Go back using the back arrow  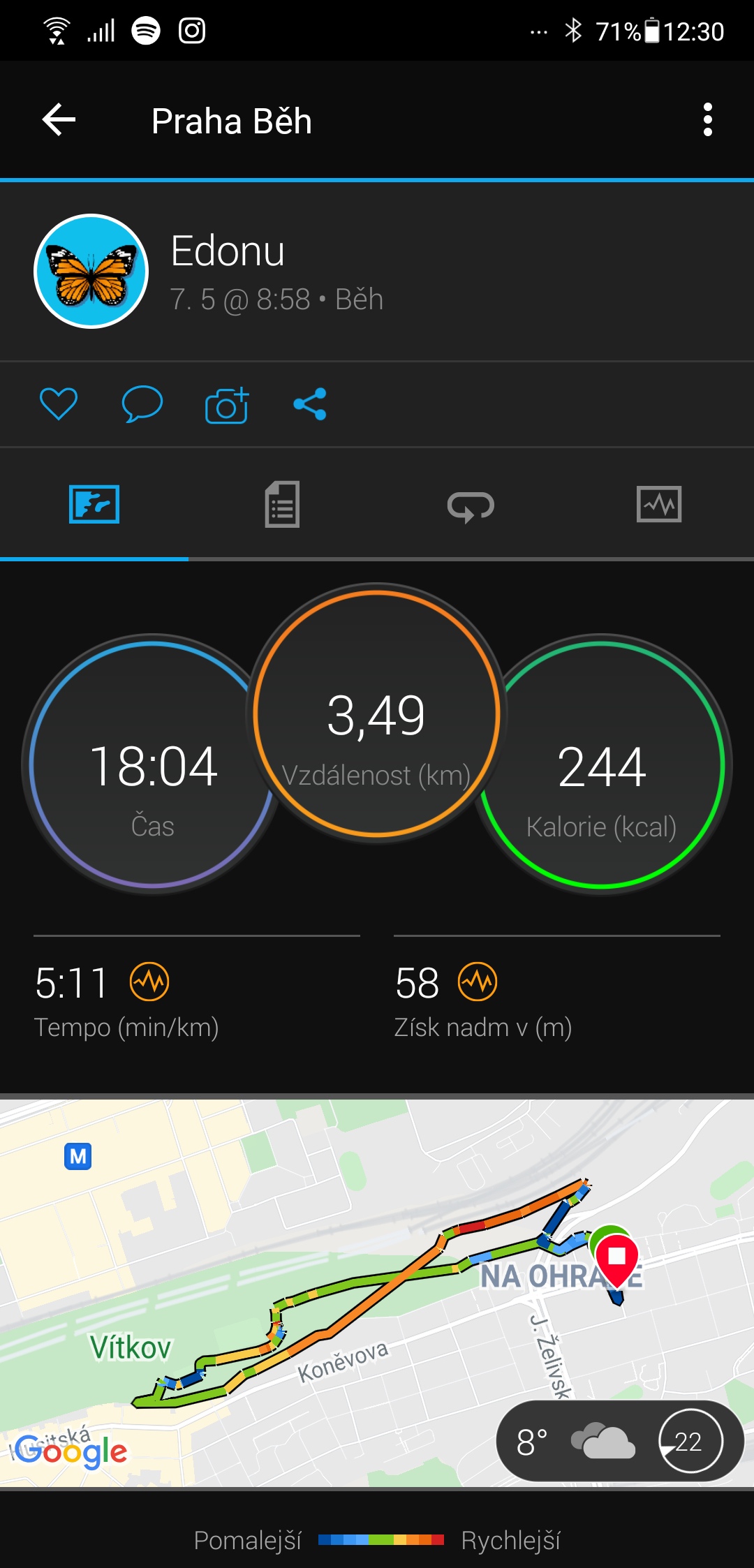(59, 120)
